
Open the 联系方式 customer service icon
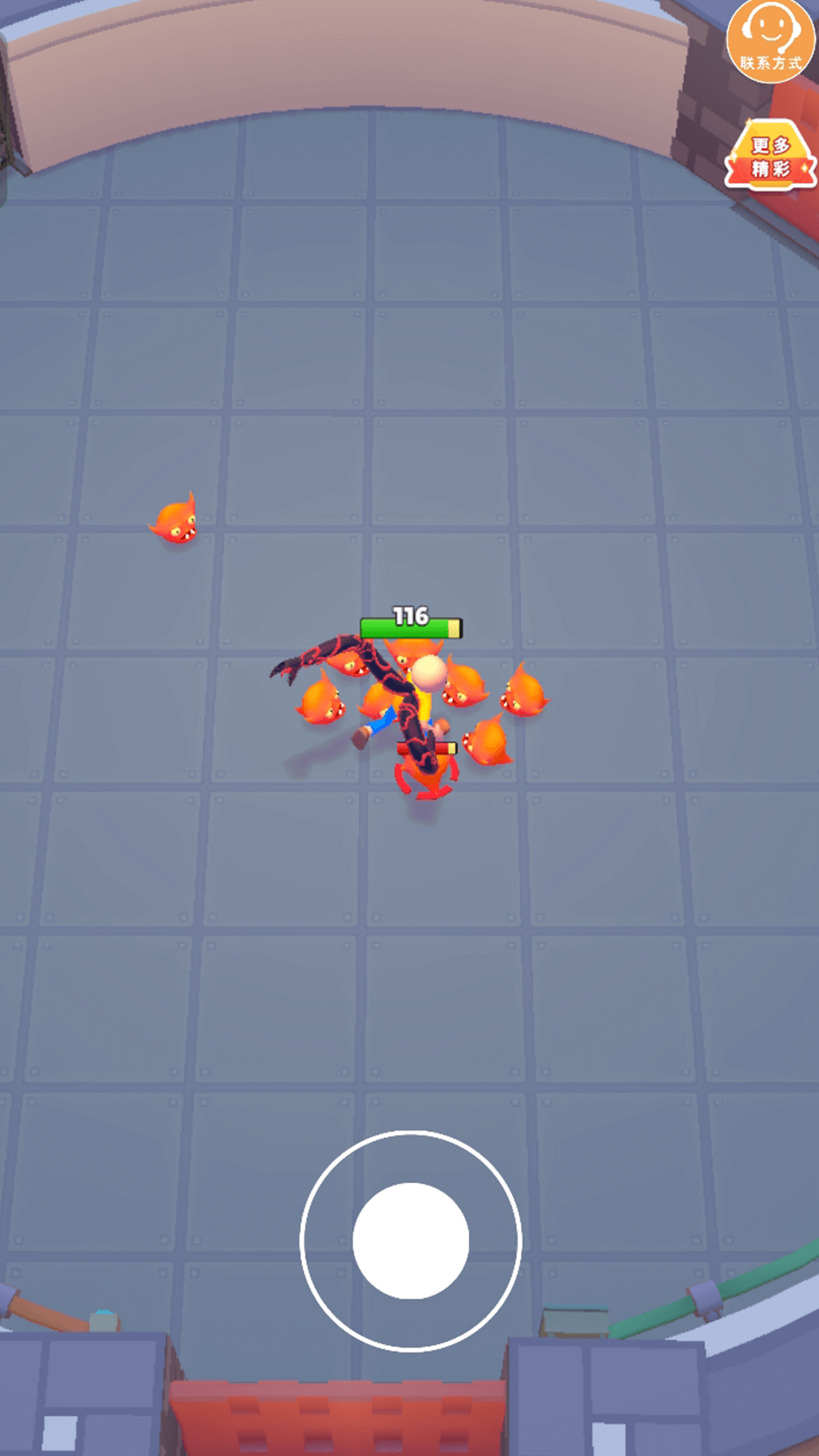(x=770, y=39)
